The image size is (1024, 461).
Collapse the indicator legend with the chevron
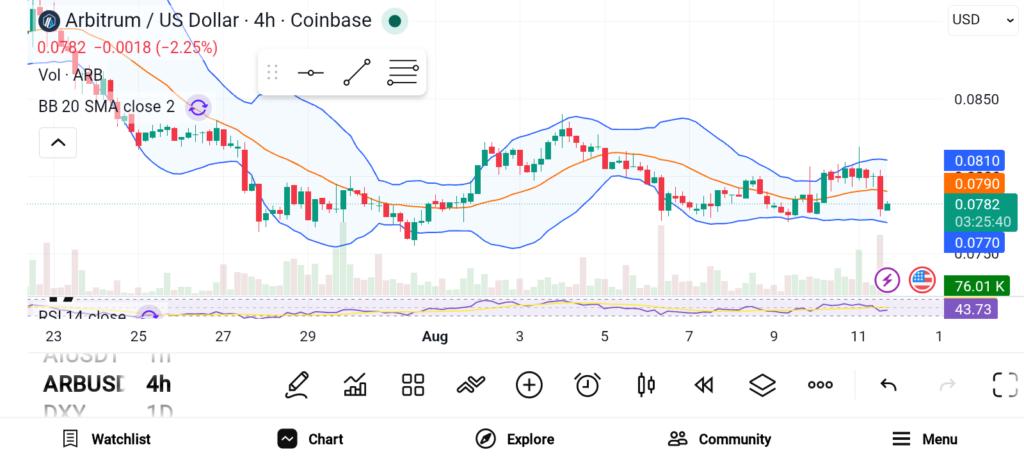58,142
